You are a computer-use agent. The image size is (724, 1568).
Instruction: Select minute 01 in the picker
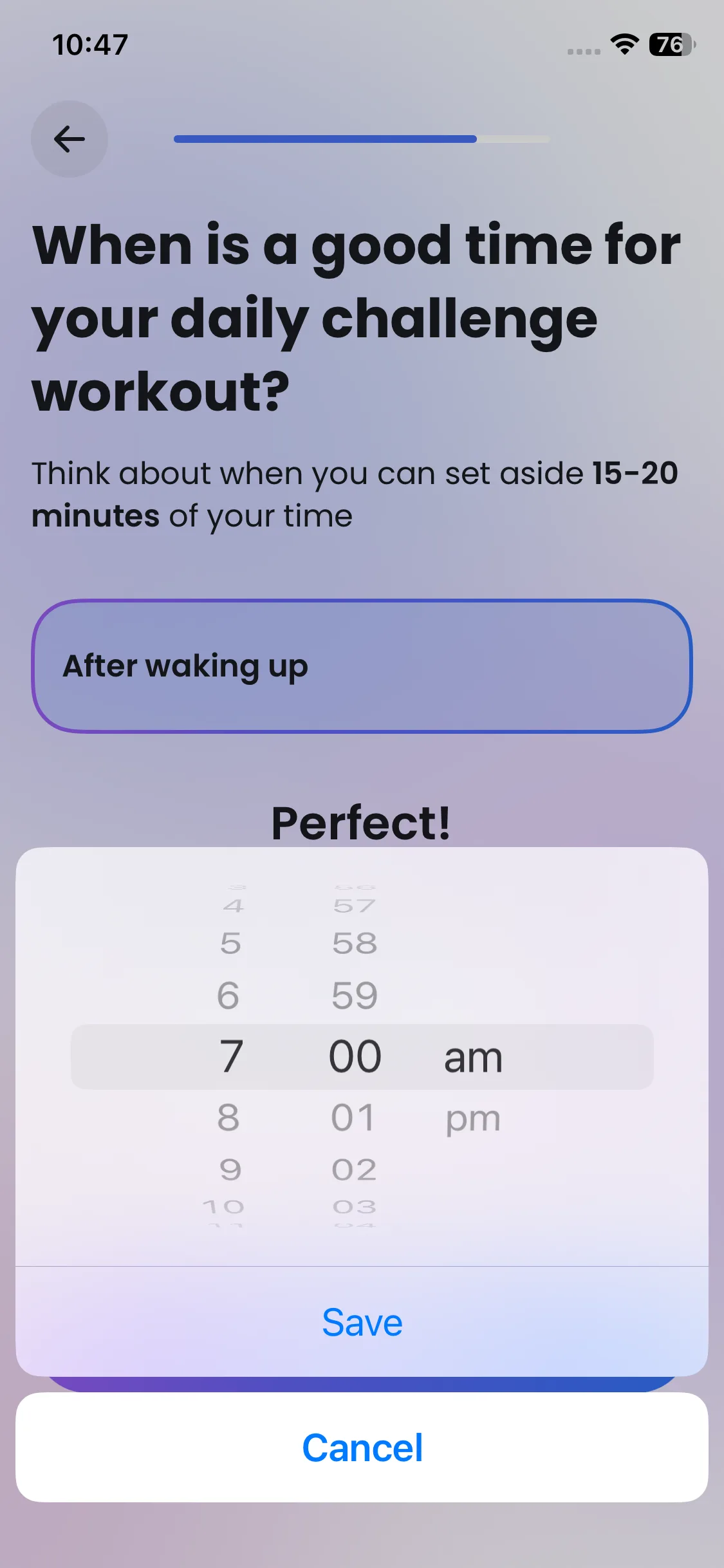[353, 1117]
